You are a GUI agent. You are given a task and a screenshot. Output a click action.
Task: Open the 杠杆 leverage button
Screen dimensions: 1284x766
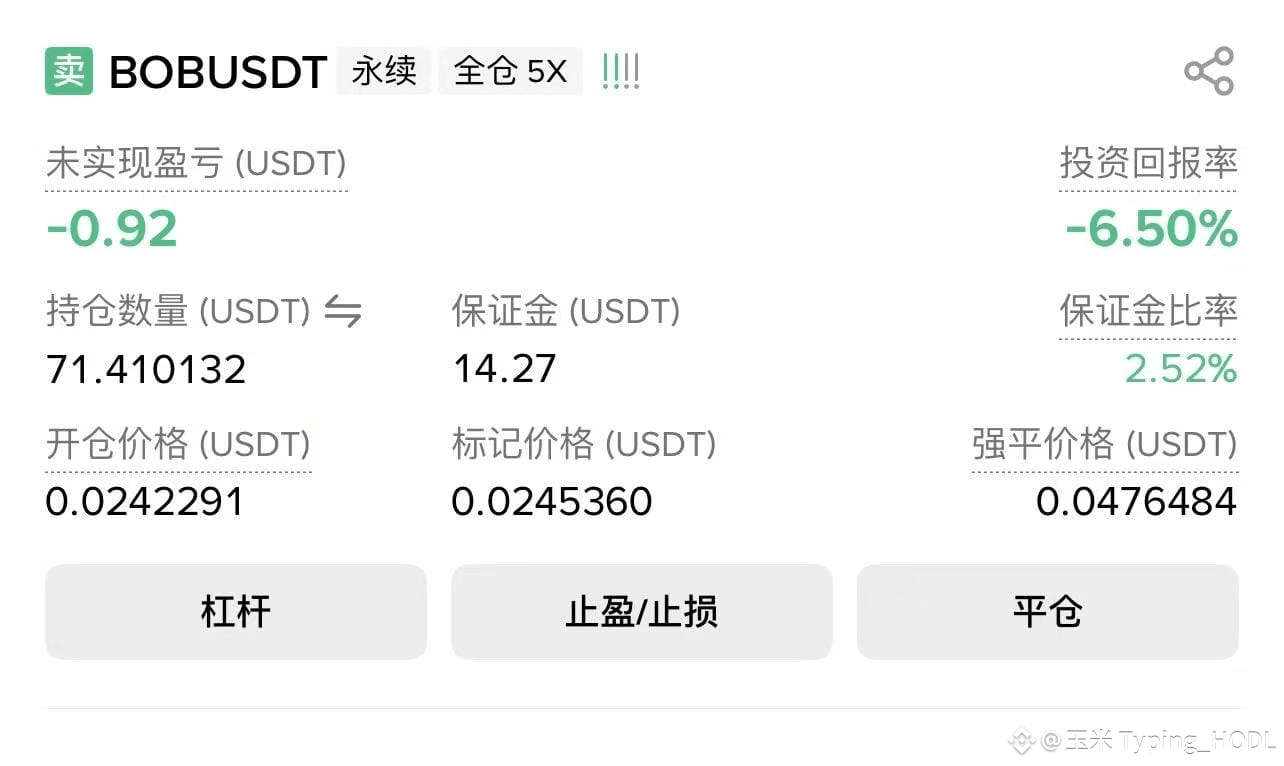coord(236,611)
